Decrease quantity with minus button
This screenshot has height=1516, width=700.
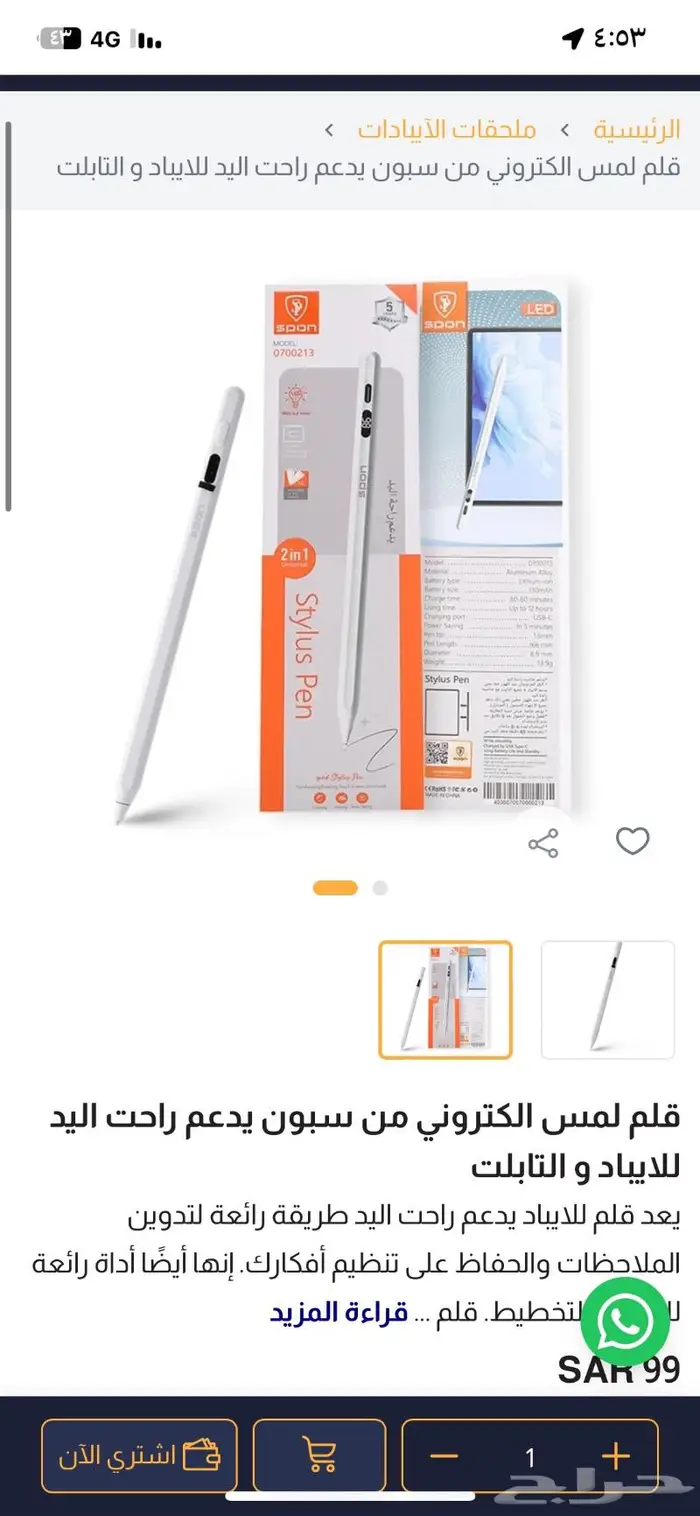click(x=444, y=1456)
